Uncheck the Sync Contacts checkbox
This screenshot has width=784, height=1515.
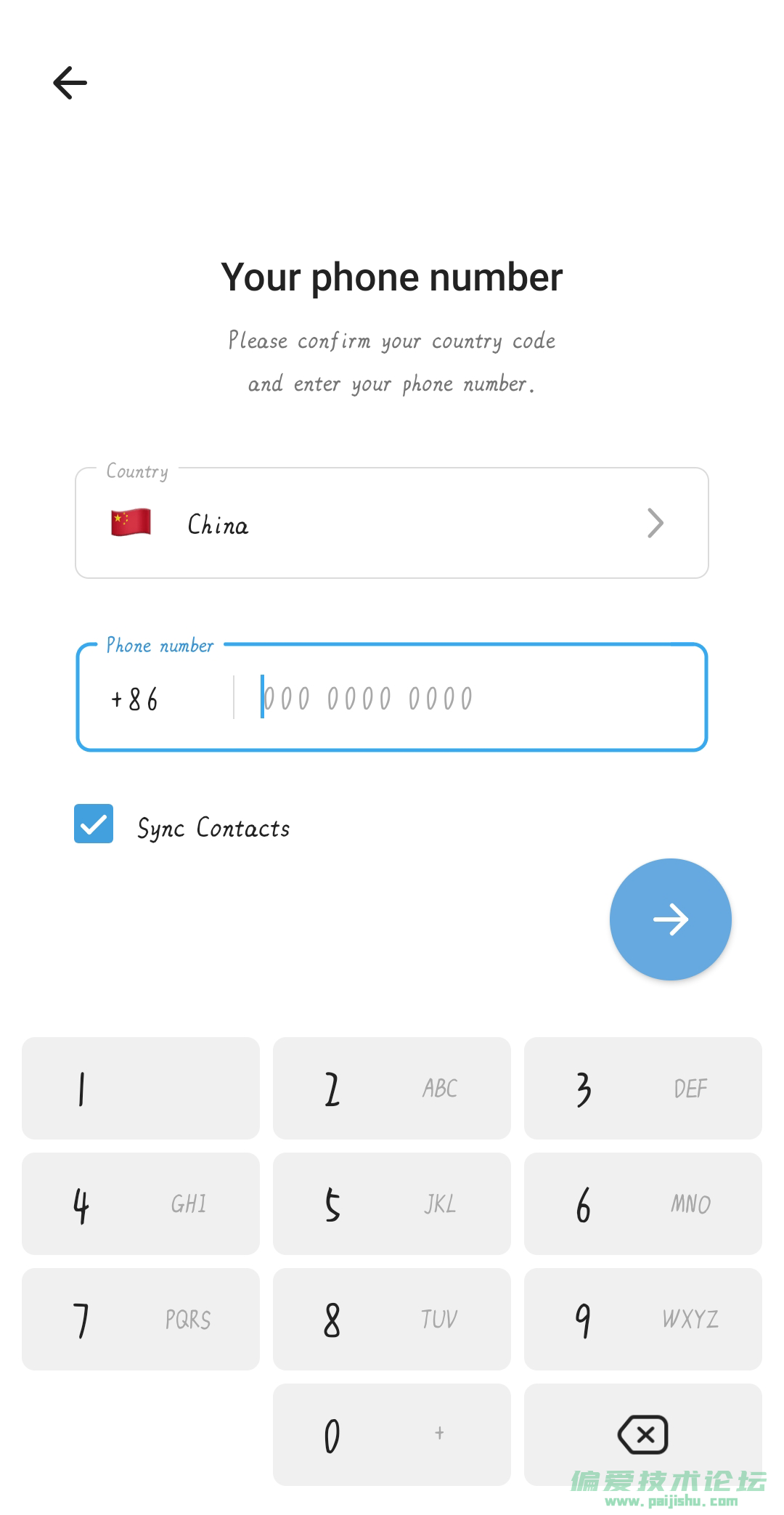[94, 824]
